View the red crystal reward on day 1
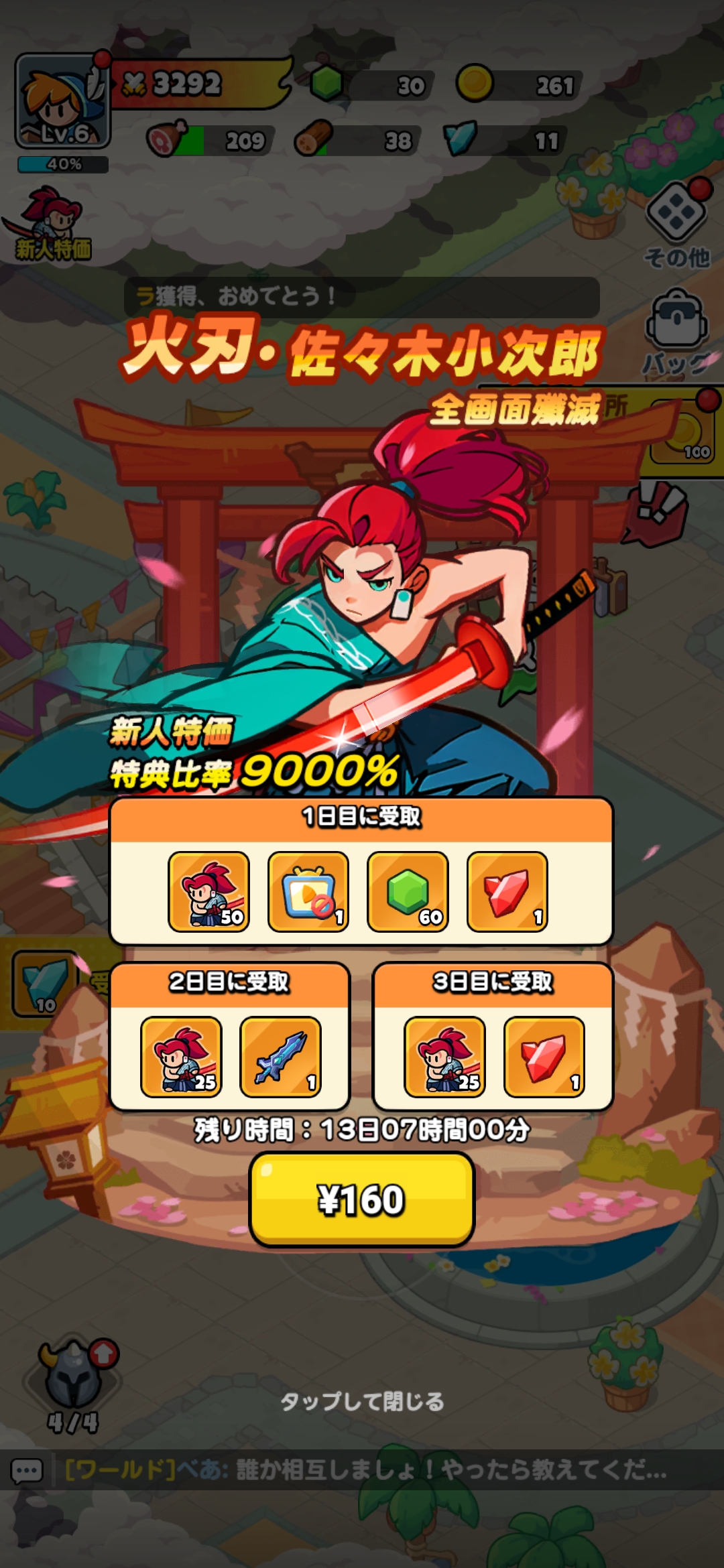Viewport: 724px width, 1568px height. pos(507,892)
